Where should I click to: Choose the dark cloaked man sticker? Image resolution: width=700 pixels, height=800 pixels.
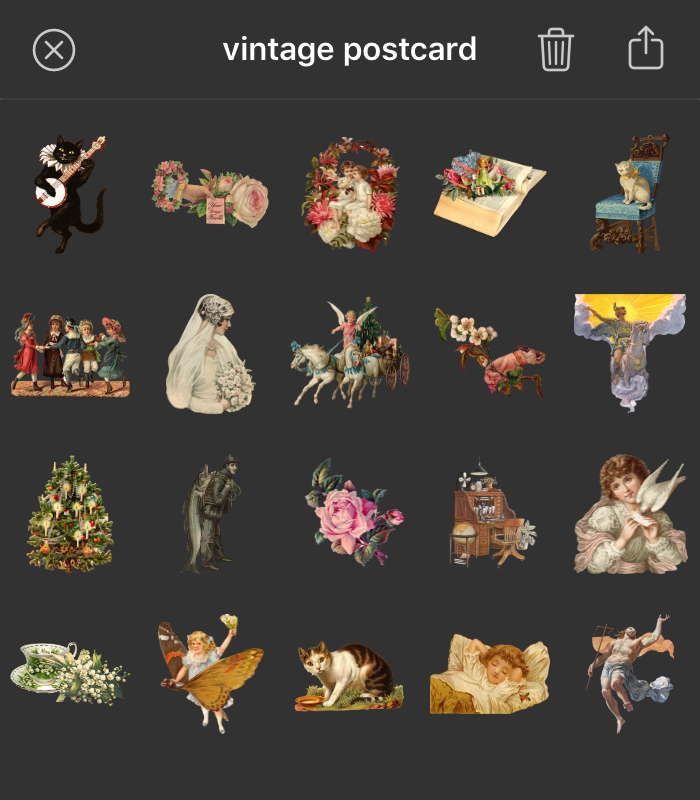[x=211, y=514]
